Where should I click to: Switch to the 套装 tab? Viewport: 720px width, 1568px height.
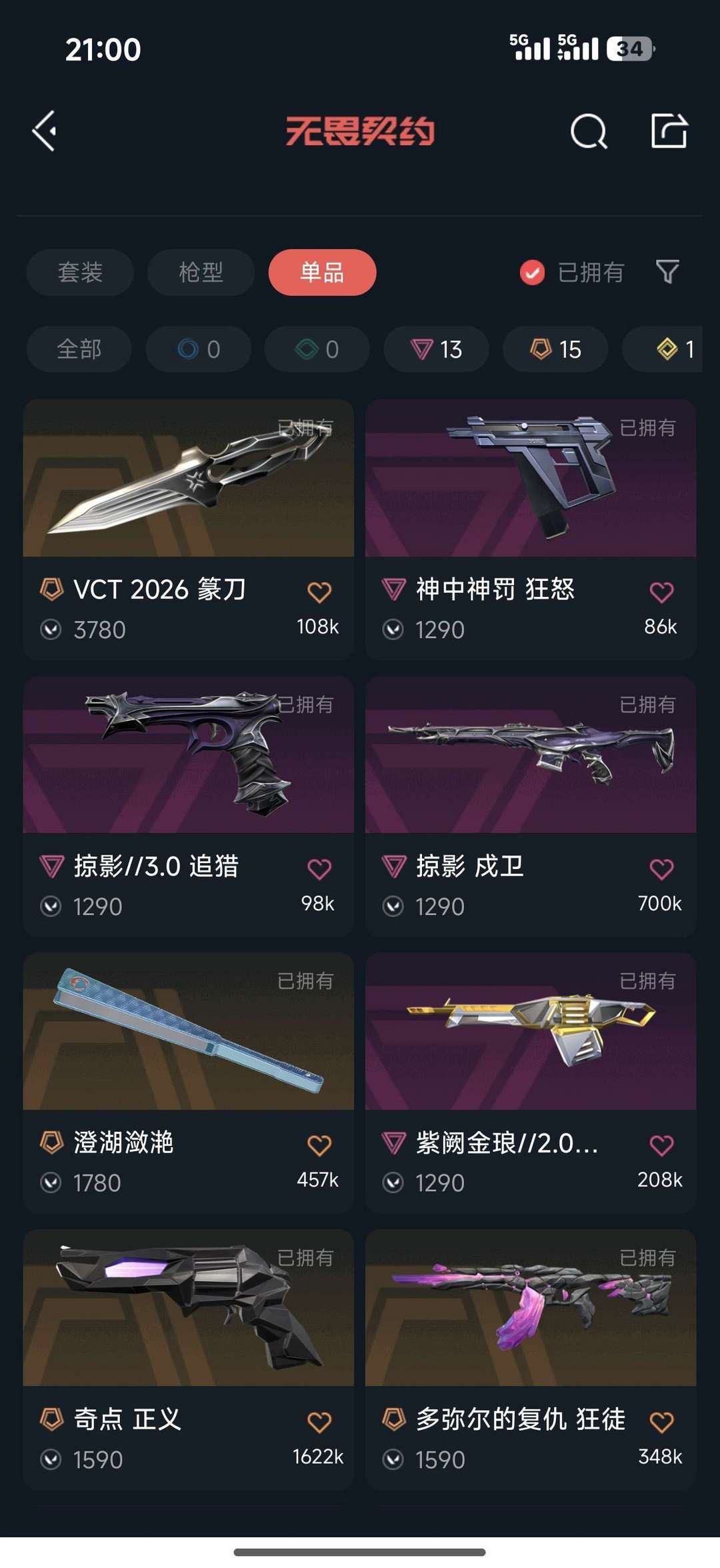coord(79,272)
